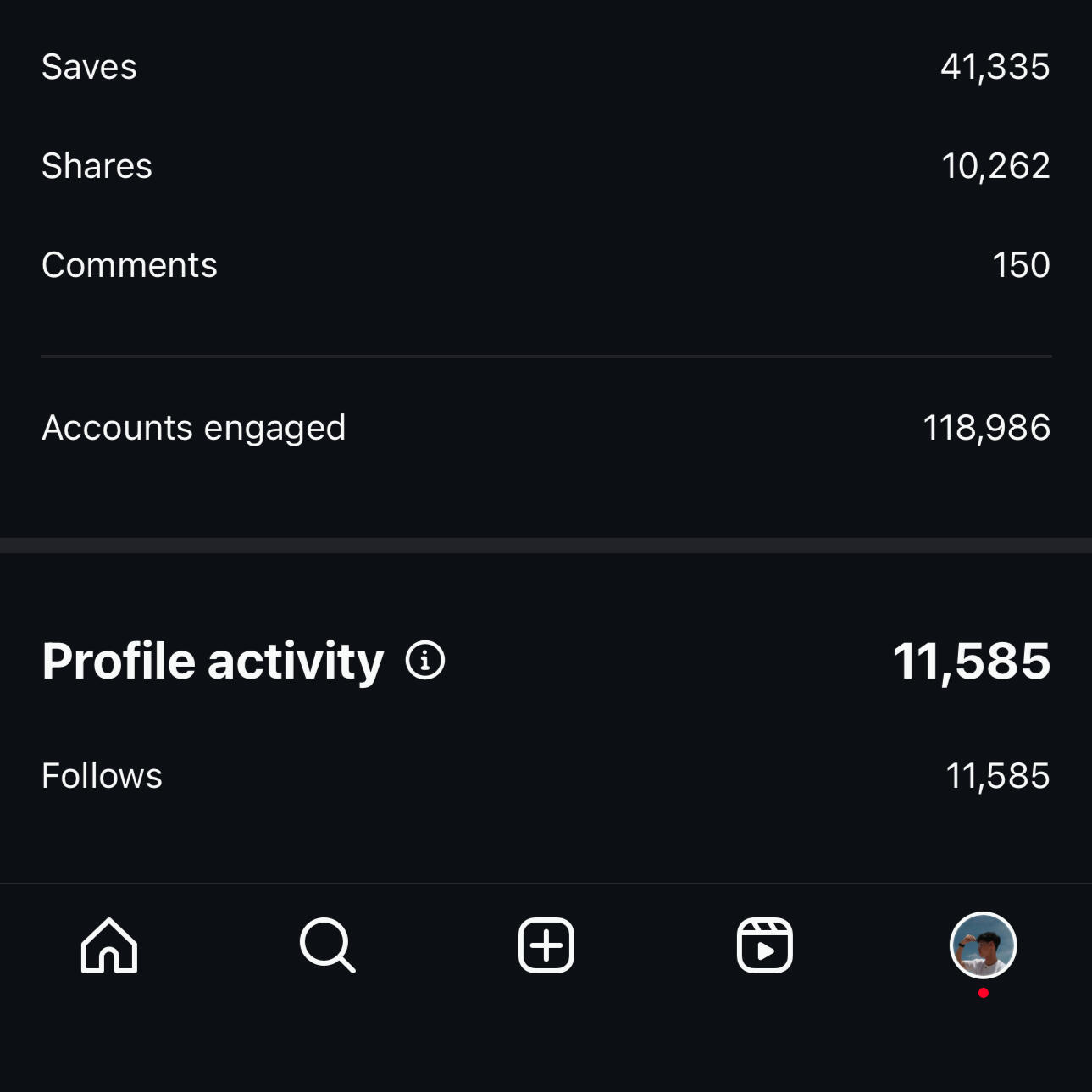The image size is (1092, 1092).
Task: Go to the Home feed tab
Action: (x=109, y=945)
